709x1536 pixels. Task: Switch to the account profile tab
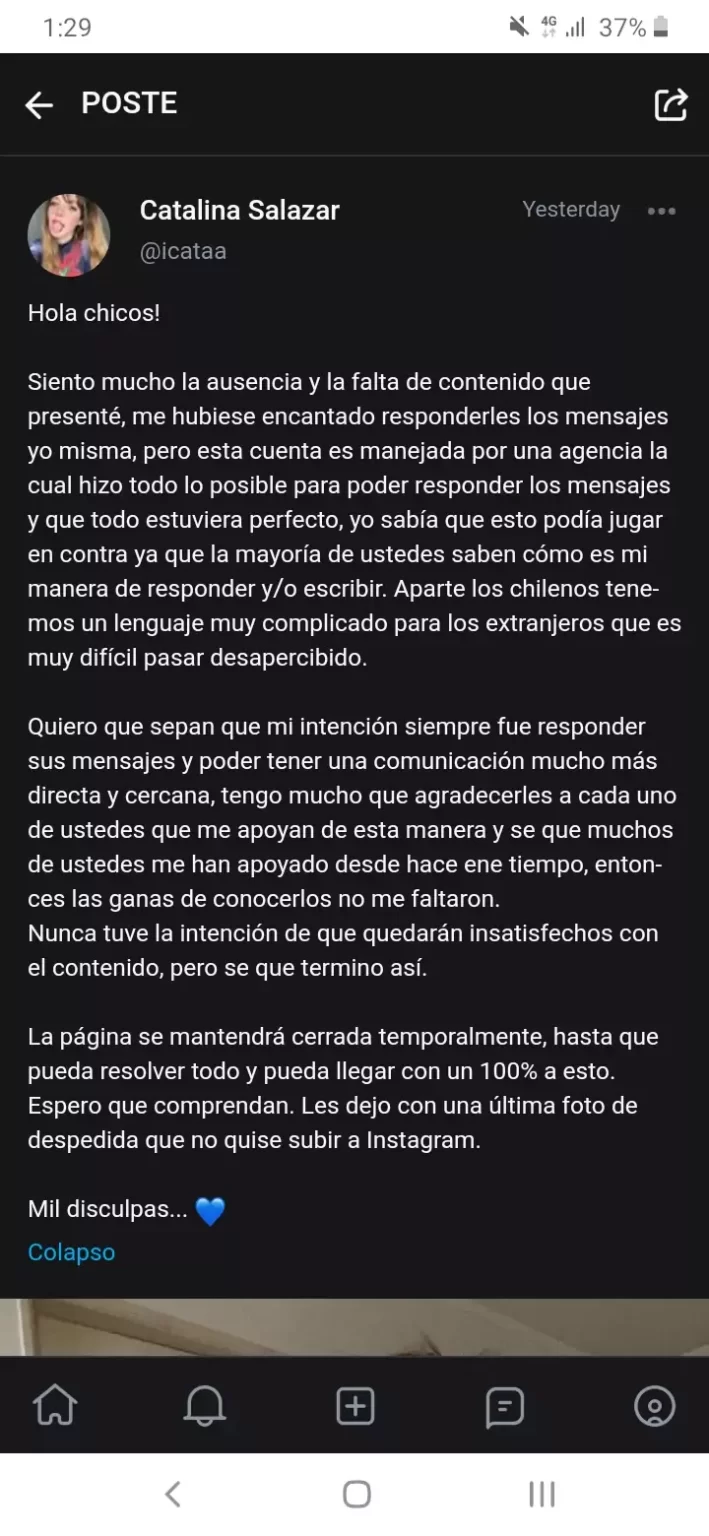(655, 1407)
